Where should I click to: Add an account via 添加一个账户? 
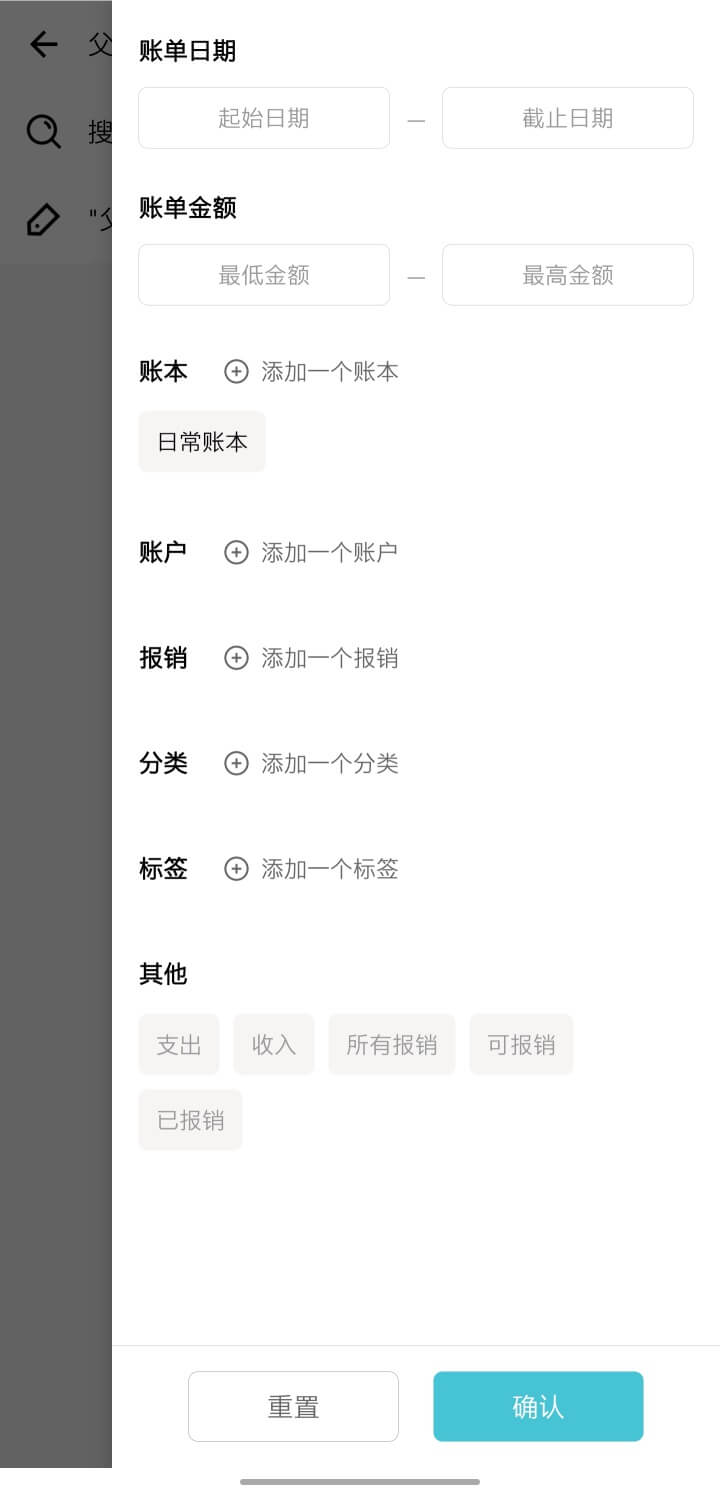(x=311, y=552)
